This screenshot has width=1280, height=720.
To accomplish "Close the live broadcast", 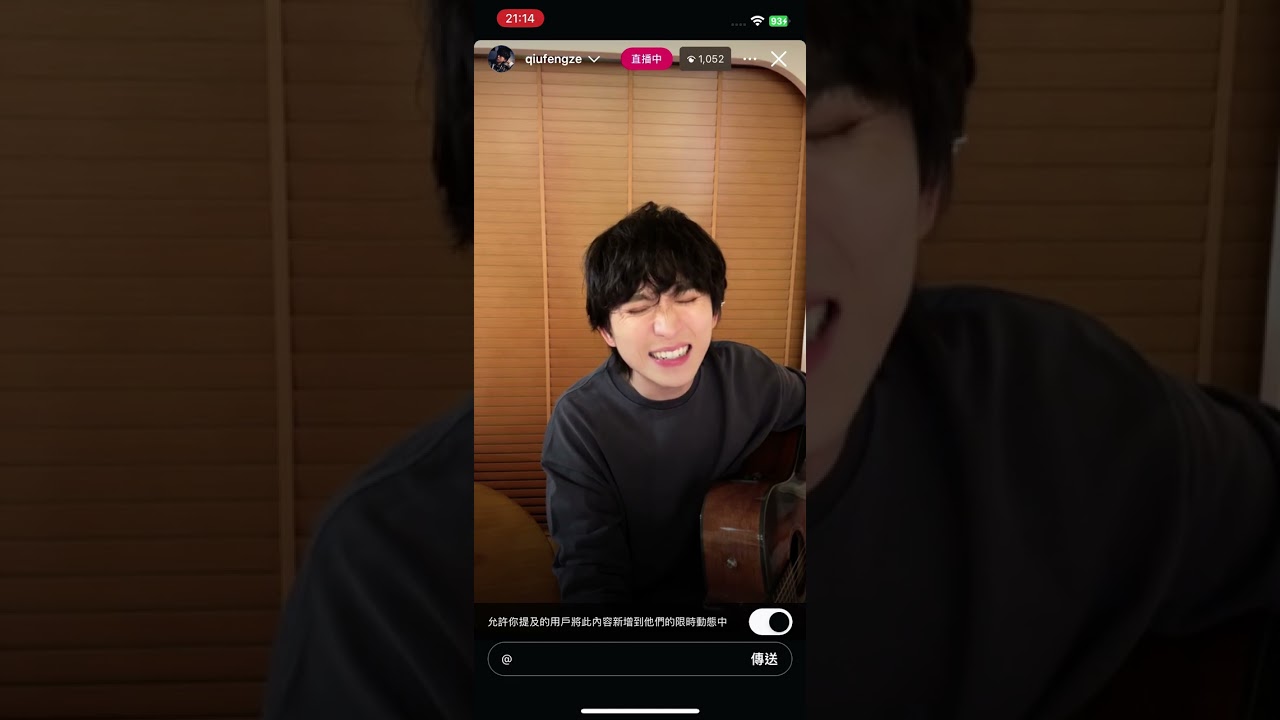I will coord(779,59).
